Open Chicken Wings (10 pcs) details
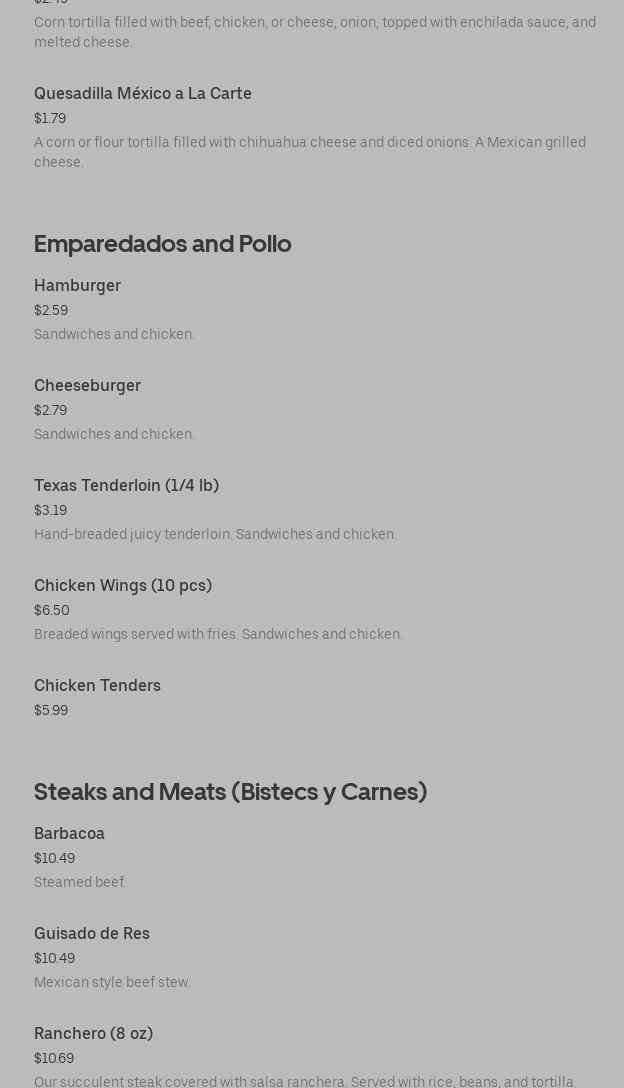The height and width of the screenshot is (1088, 624). tap(123, 586)
